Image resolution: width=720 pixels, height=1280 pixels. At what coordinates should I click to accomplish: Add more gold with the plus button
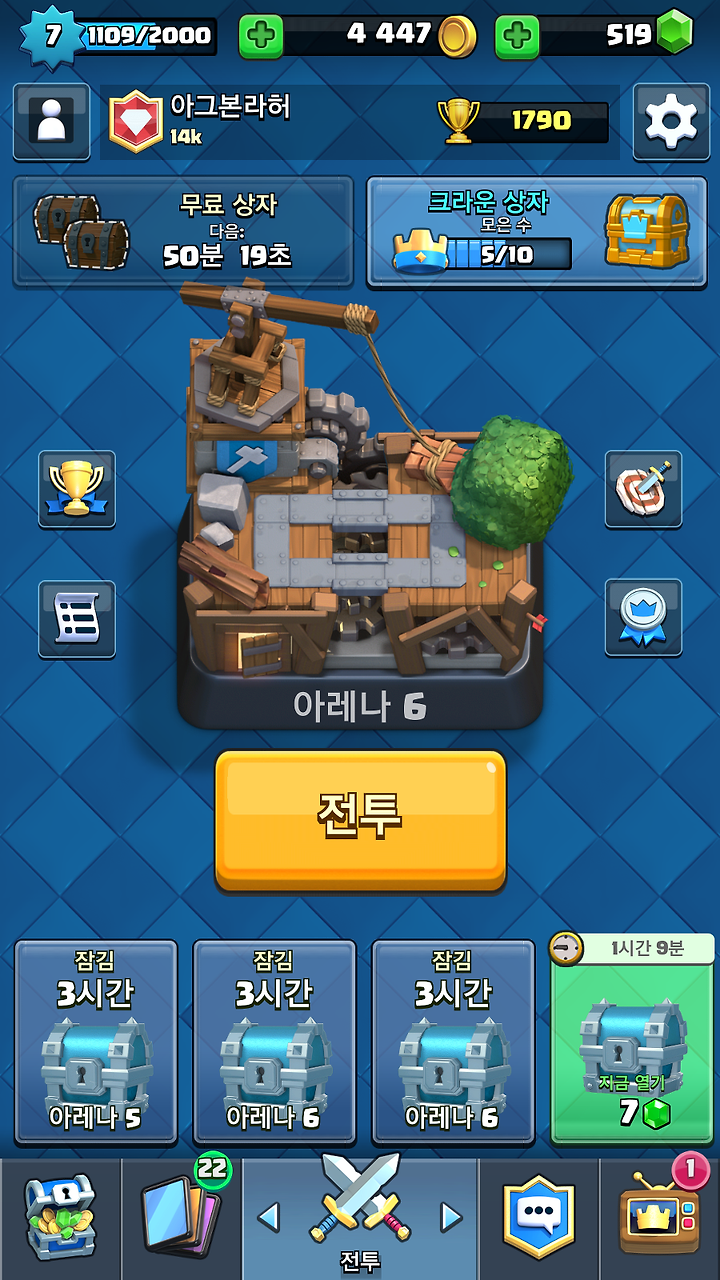pos(261,37)
